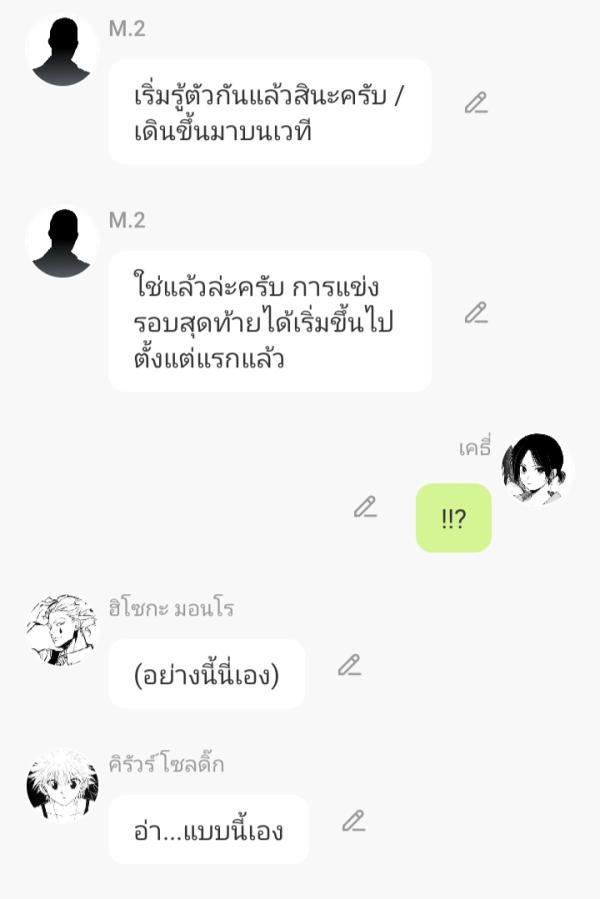Edit the message starting "ใช่แล้วล่ะครับ การแข่ง"
600x899 pixels.
coord(476,313)
